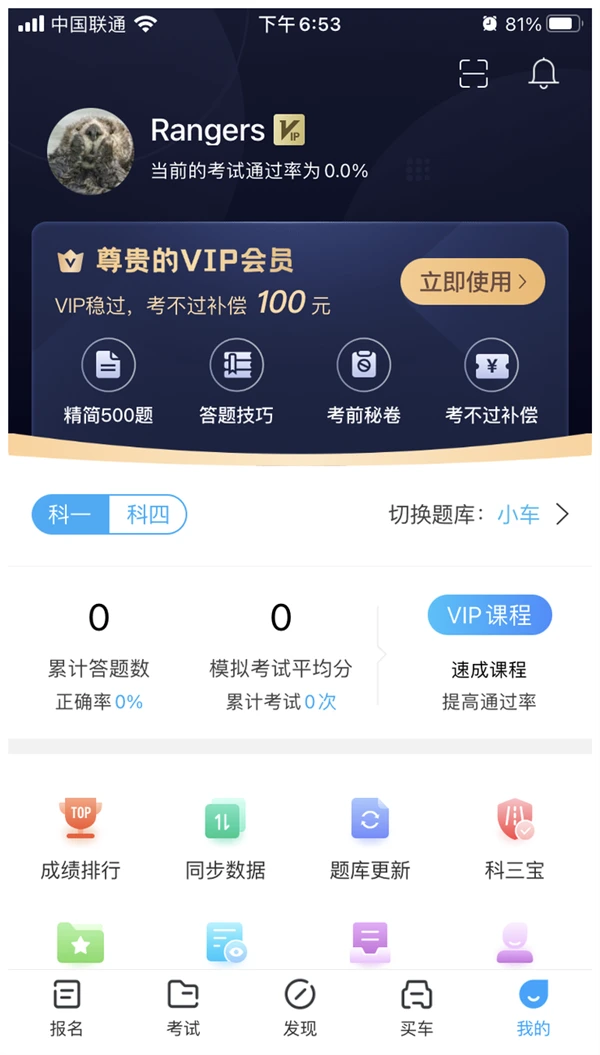Open the QR scan icon
Image resolution: width=600 pixels, height=1055 pixels.
click(x=473, y=74)
